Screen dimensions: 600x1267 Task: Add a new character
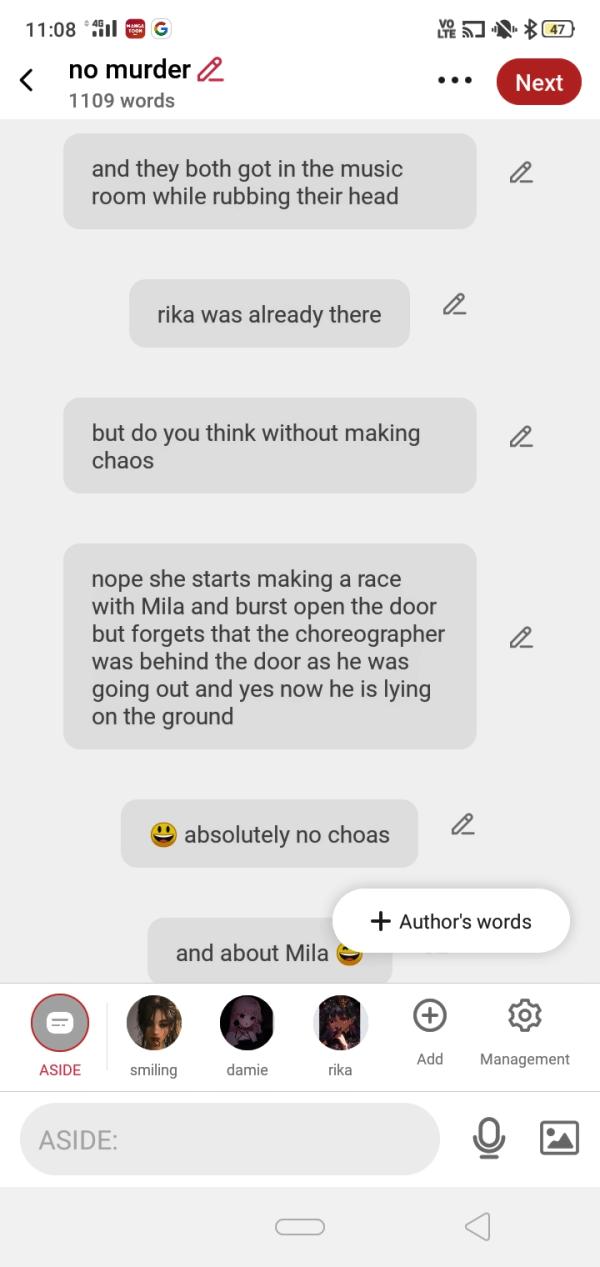pyautogui.click(x=429, y=1017)
